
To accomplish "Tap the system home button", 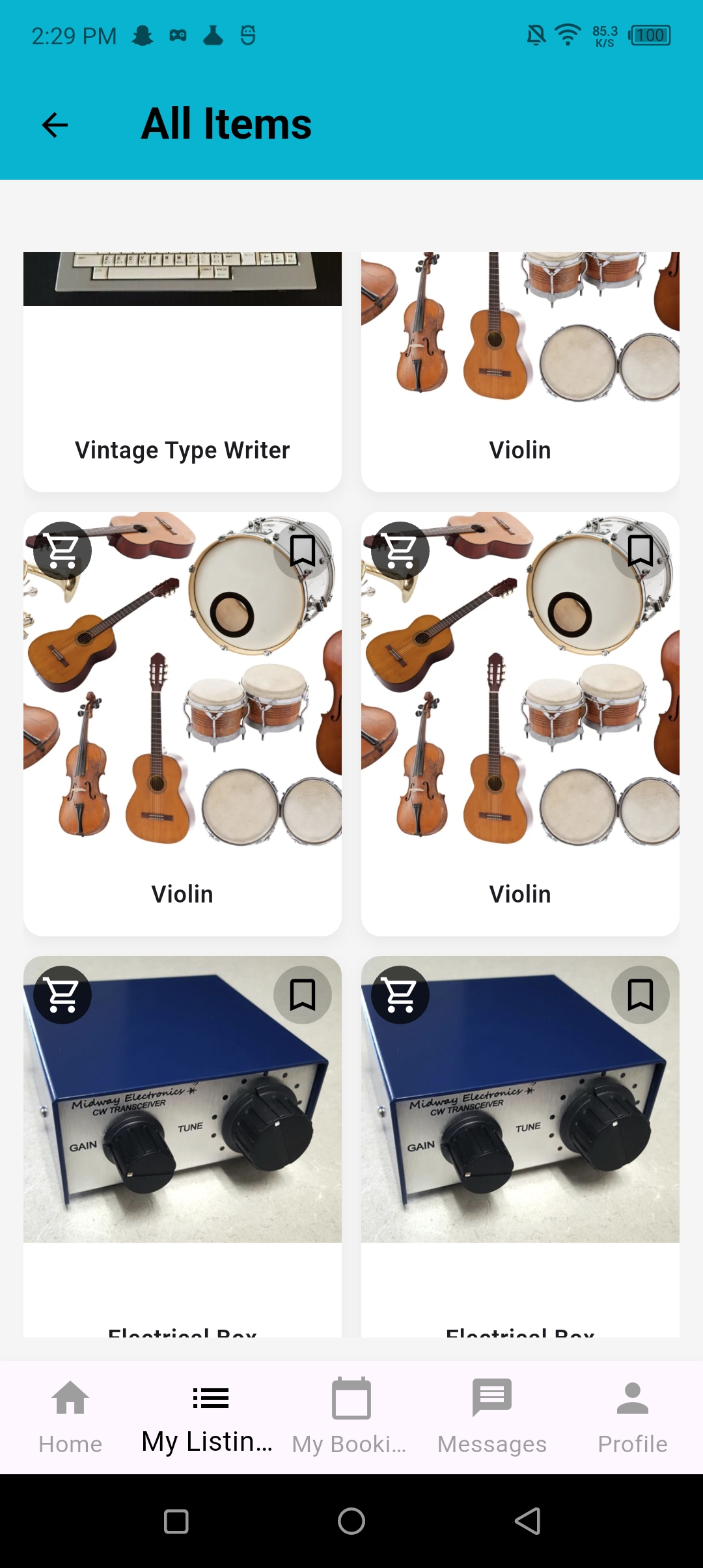I will point(351,1522).
